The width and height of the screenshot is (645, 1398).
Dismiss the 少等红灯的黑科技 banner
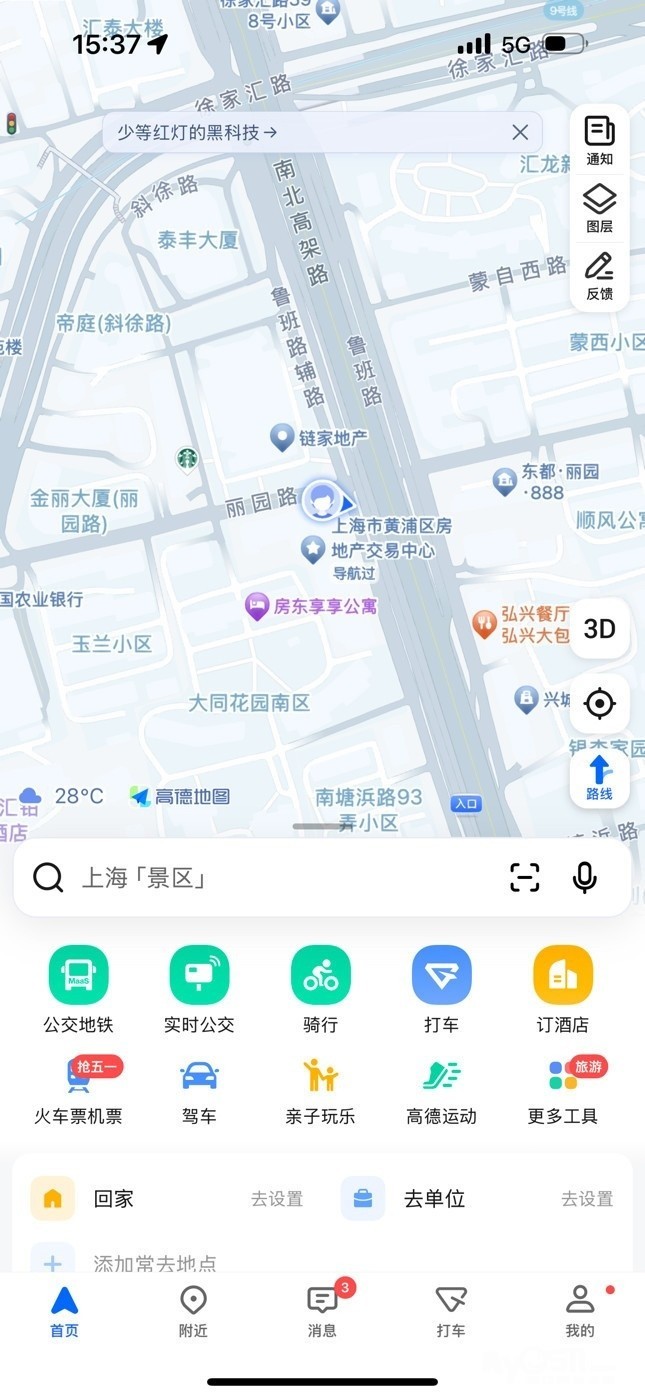[519, 132]
